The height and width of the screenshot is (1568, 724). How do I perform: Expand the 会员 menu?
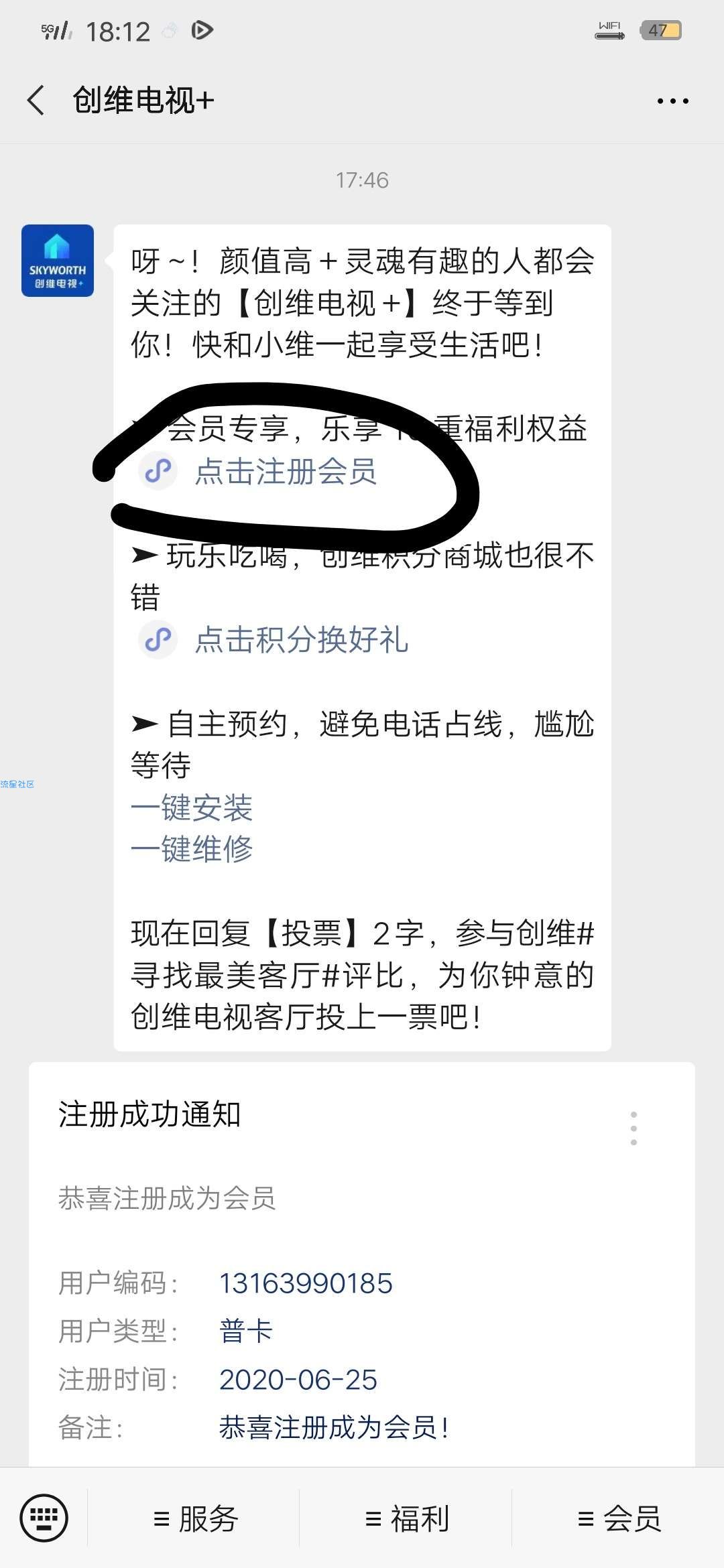tap(619, 1518)
